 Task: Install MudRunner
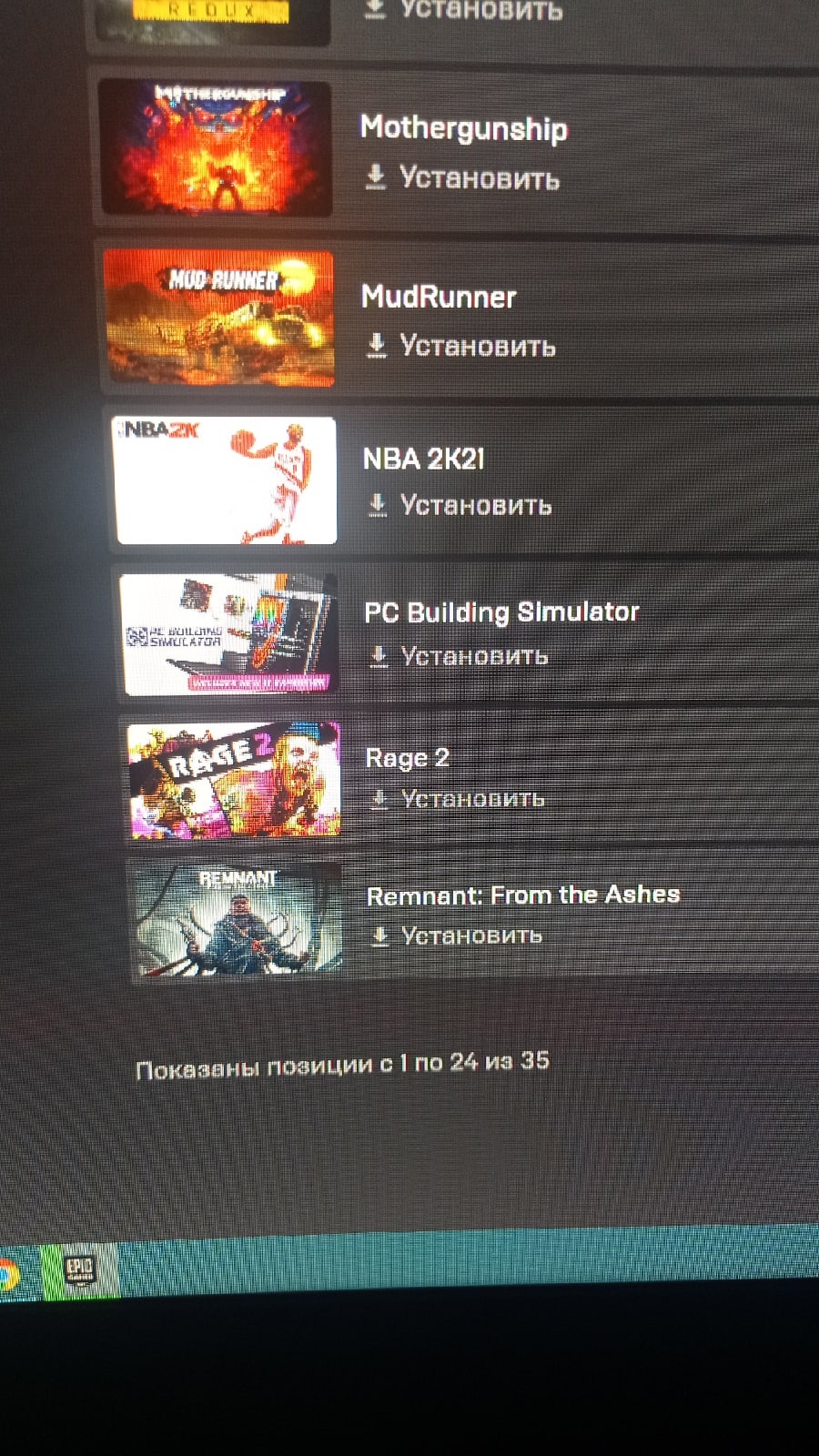[x=460, y=346]
